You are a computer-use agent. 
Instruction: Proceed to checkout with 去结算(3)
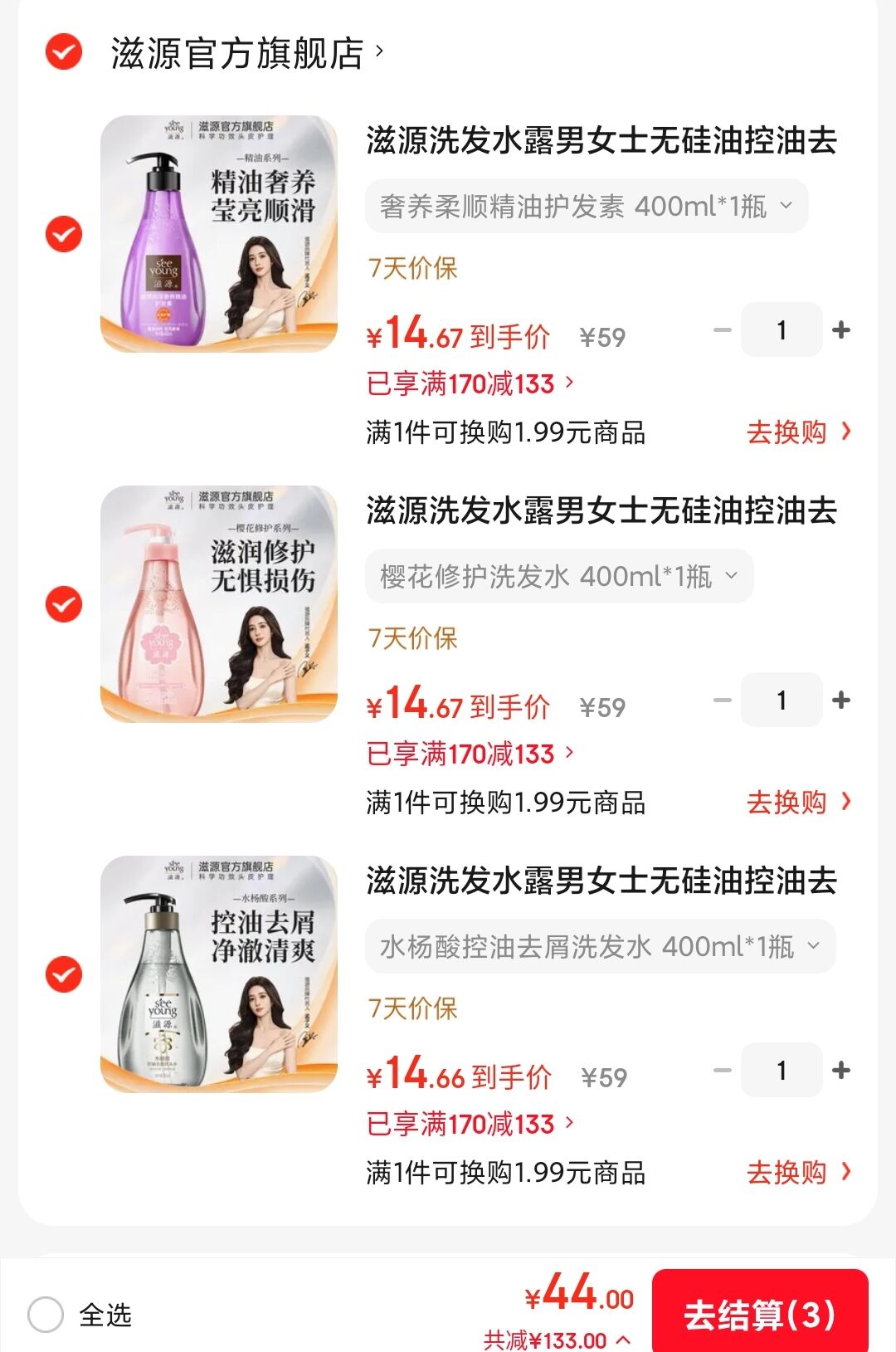[x=759, y=1315]
